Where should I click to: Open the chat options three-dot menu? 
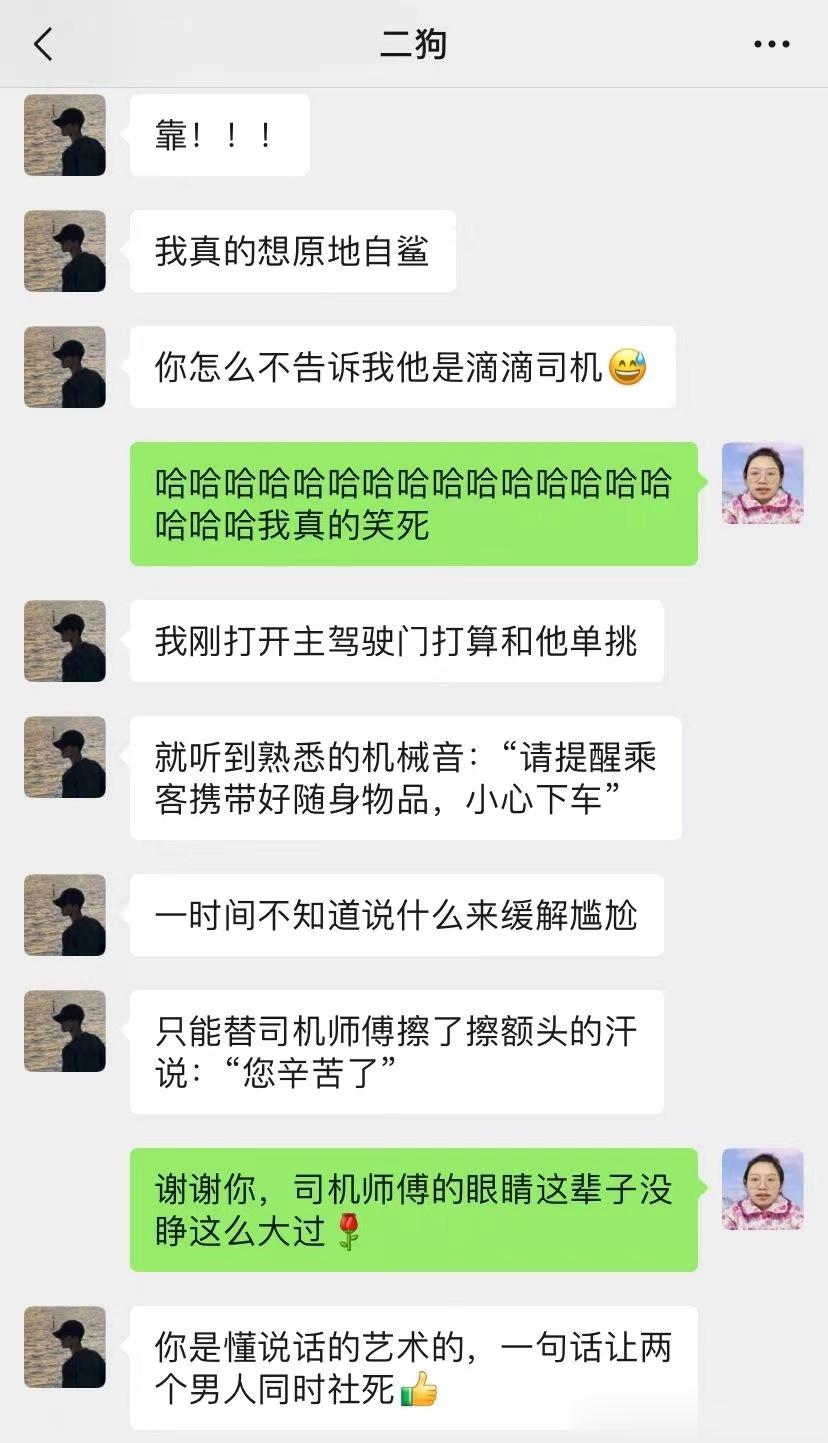(x=771, y=44)
